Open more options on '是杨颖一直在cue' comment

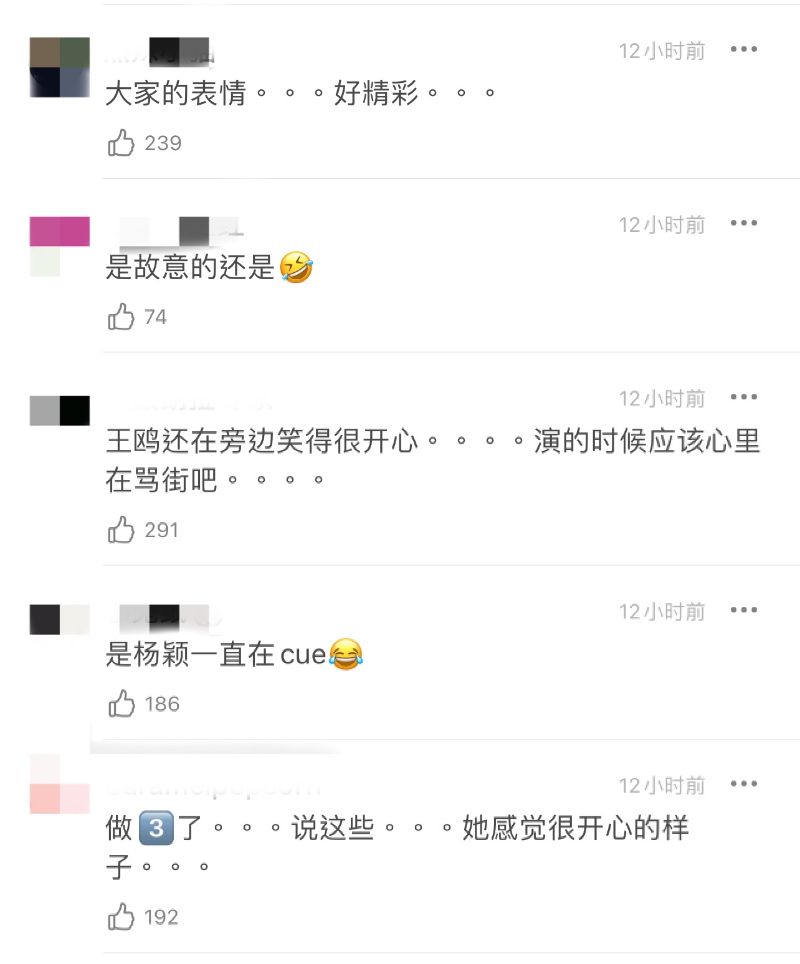(743, 610)
